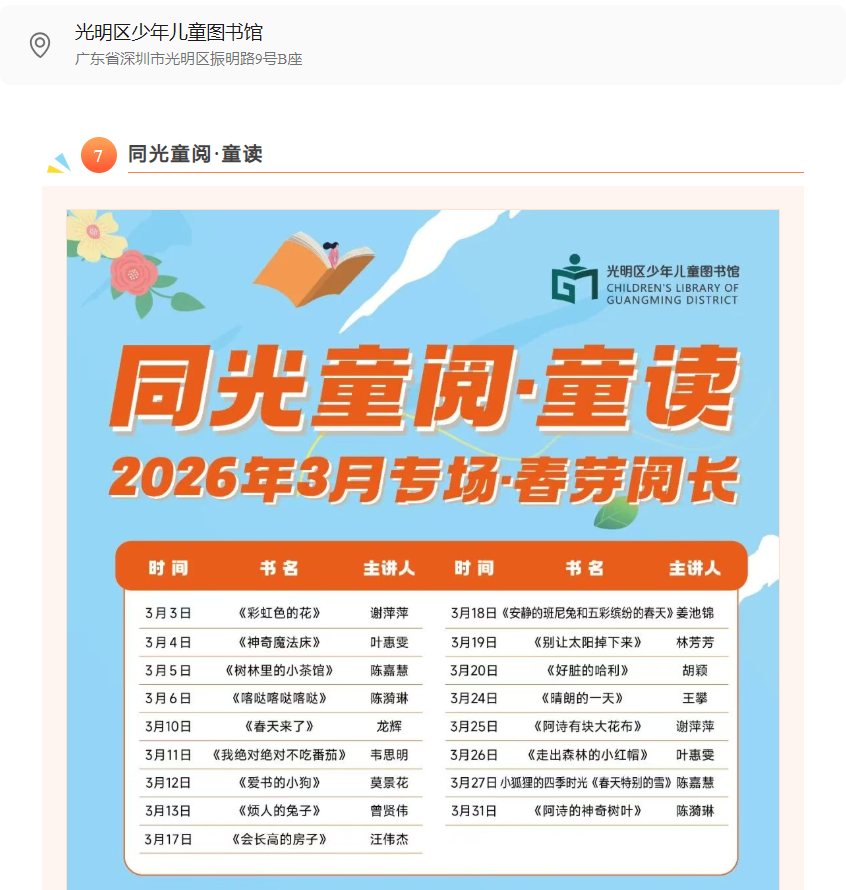View the 同光童阅·童读 poster image
Image resolution: width=846 pixels, height=890 pixels.
pos(422,548)
